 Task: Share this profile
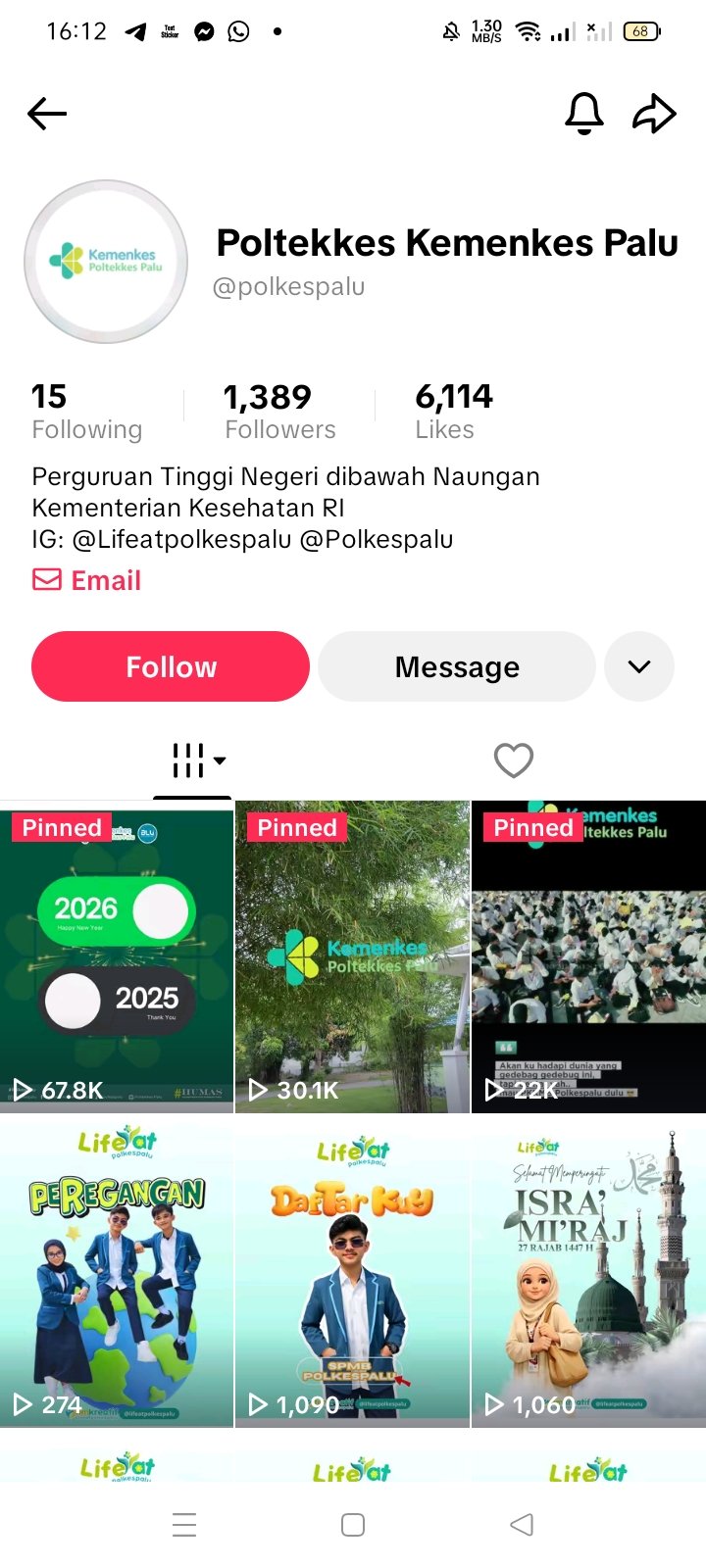654,114
